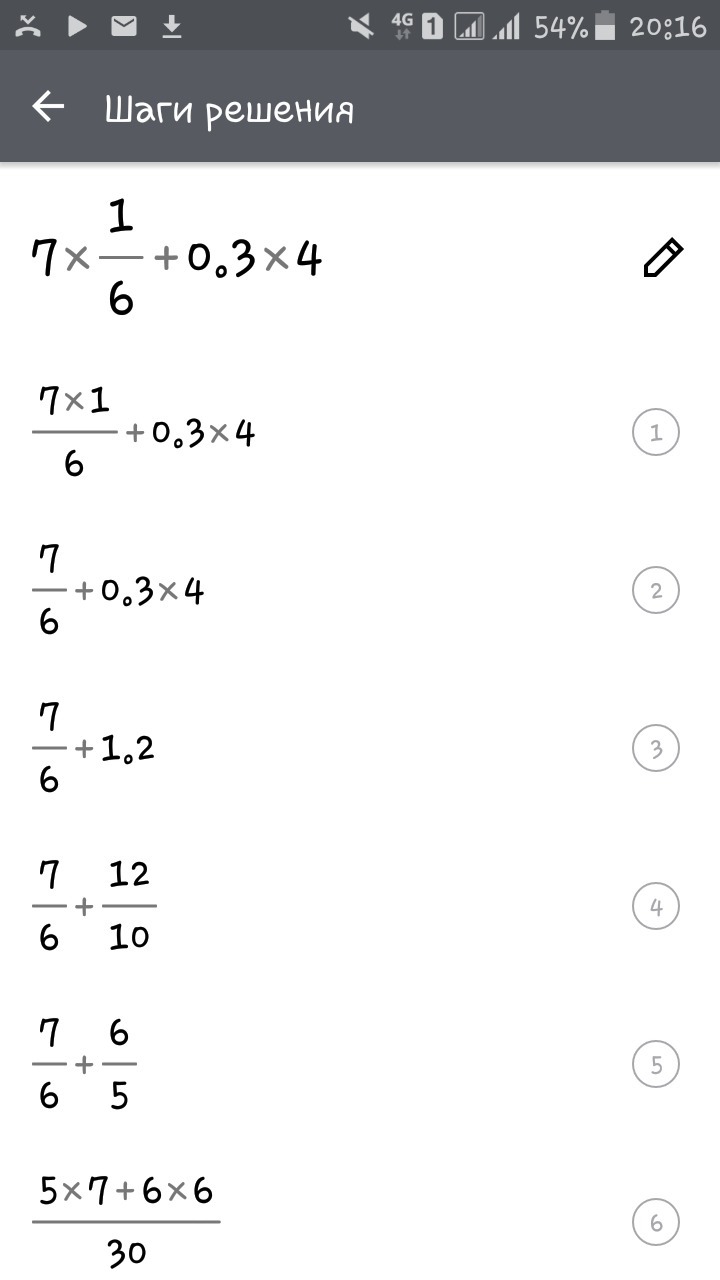
Task: Open the explanation for step 2
Action: pyautogui.click(x=656, y=591)
